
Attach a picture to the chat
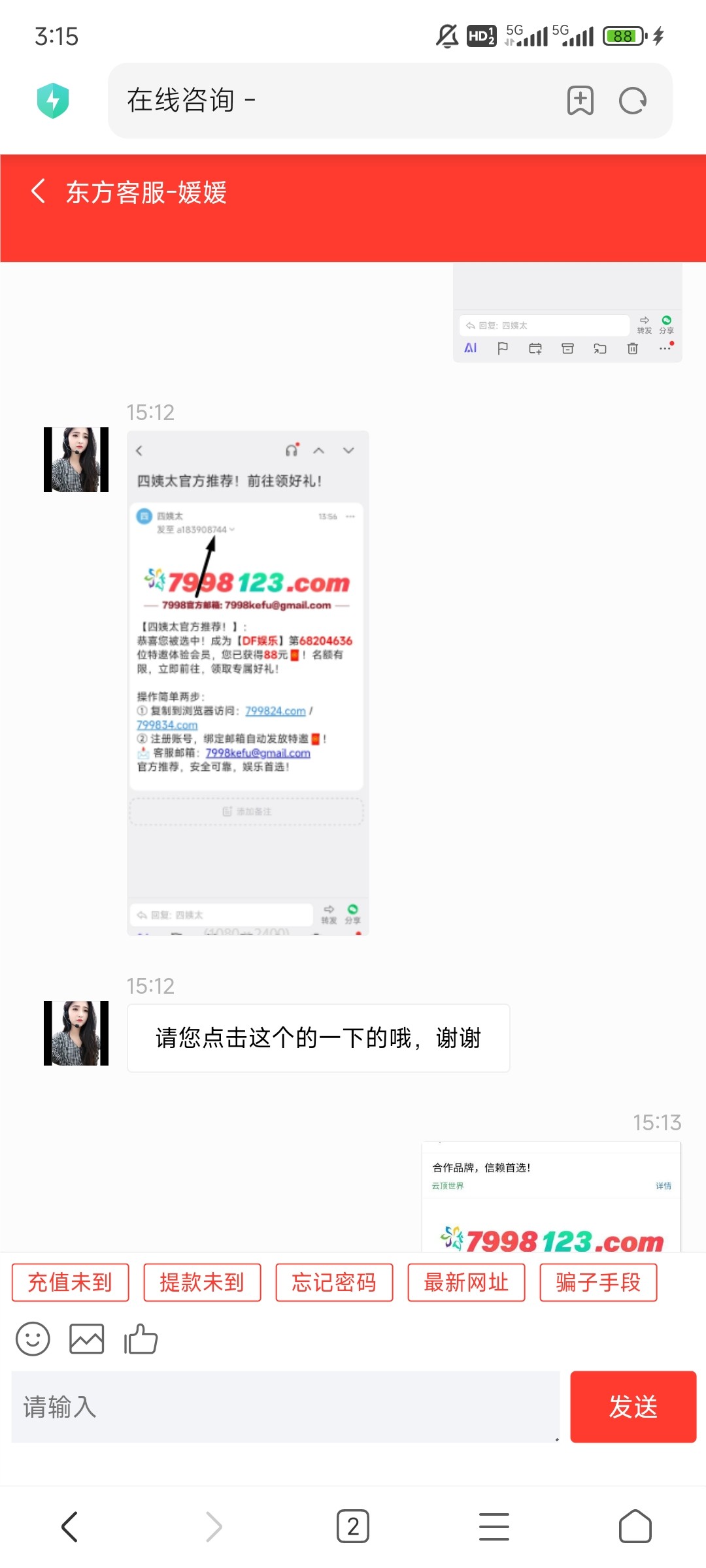click(x=87, y=1339)
